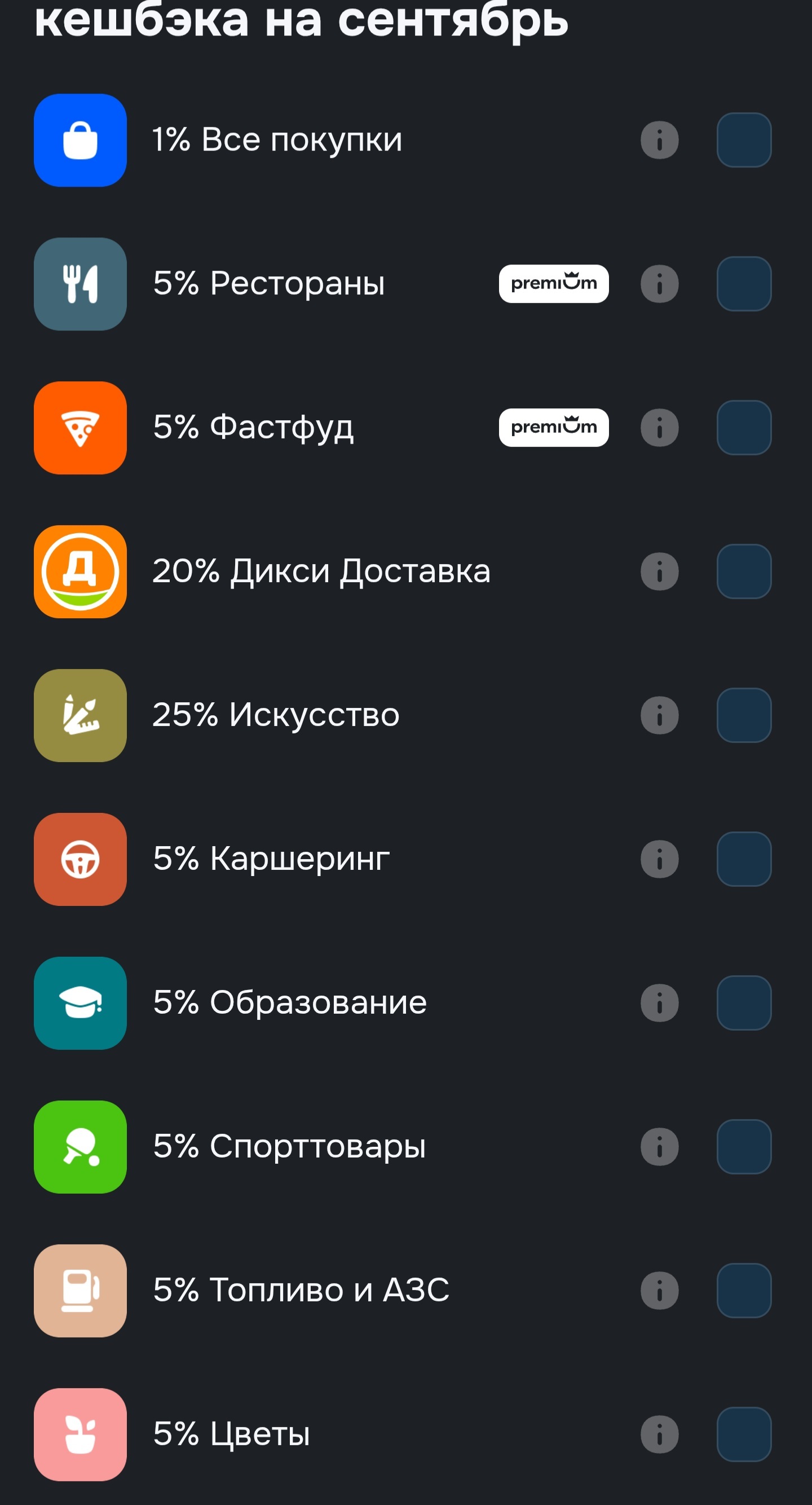This screenshot has width=812, height=1505.
Task: Tick the 5% Фастфуд checkbox
Action: [744, 428]
